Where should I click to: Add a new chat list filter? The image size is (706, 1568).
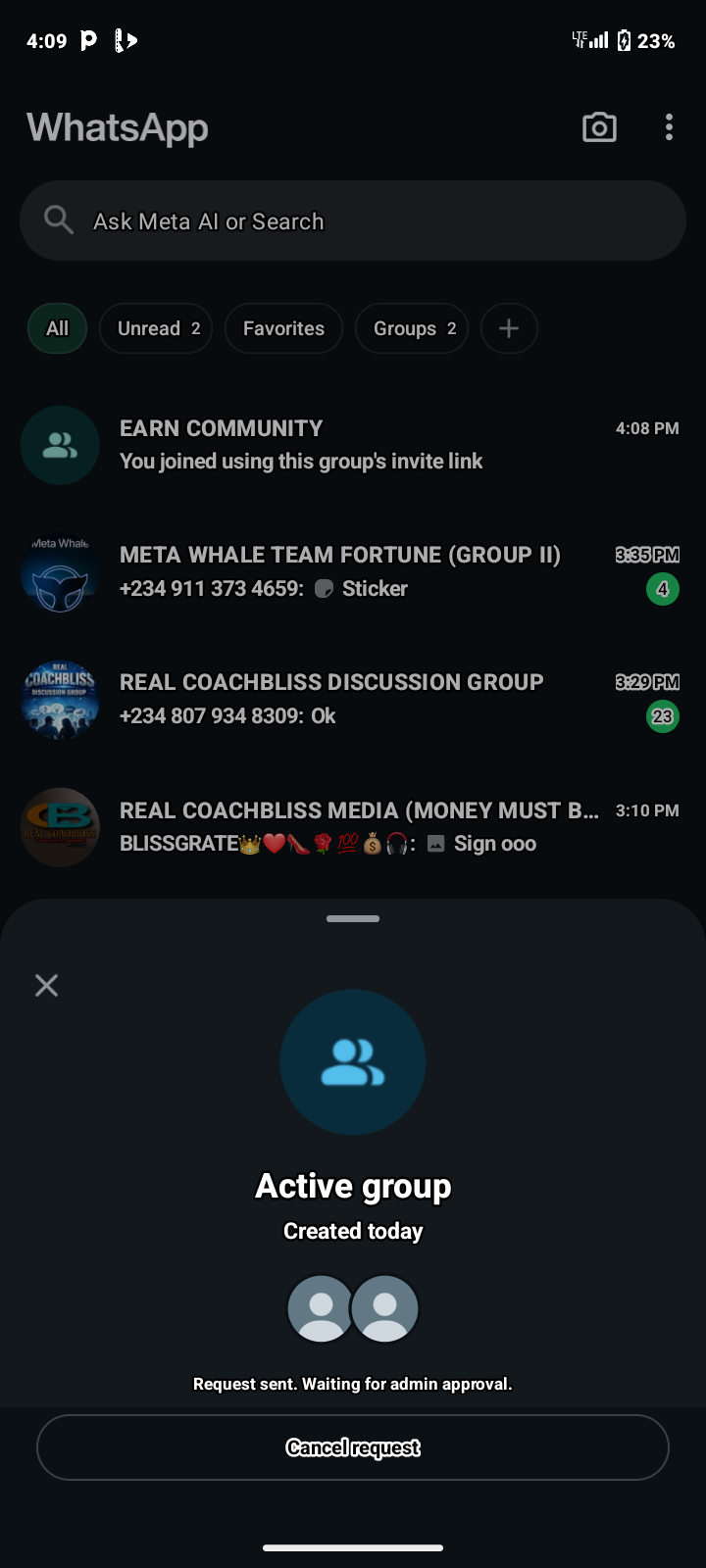(509, 328)
